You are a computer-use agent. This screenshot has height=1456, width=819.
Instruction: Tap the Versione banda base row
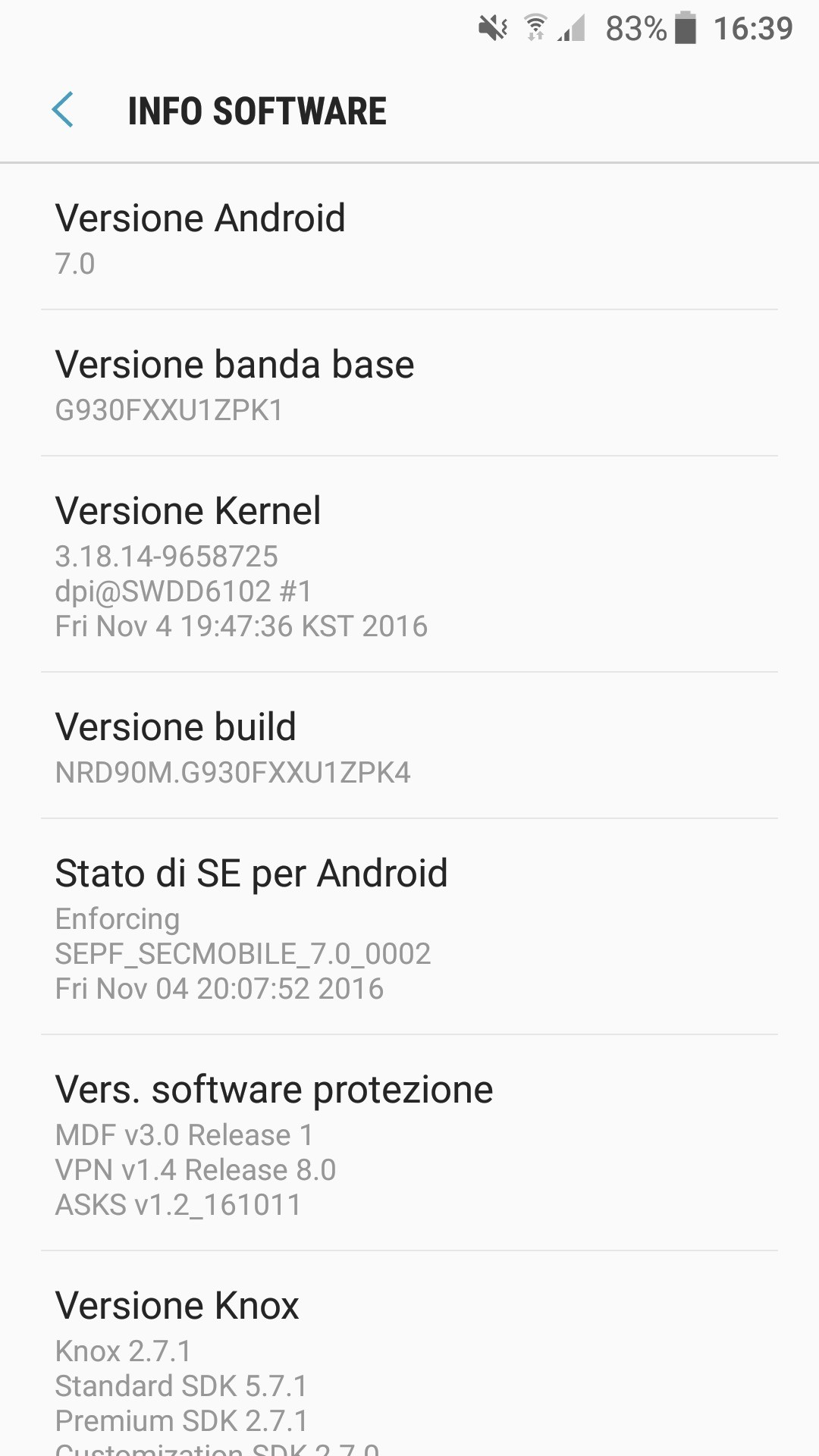(409, 384)
